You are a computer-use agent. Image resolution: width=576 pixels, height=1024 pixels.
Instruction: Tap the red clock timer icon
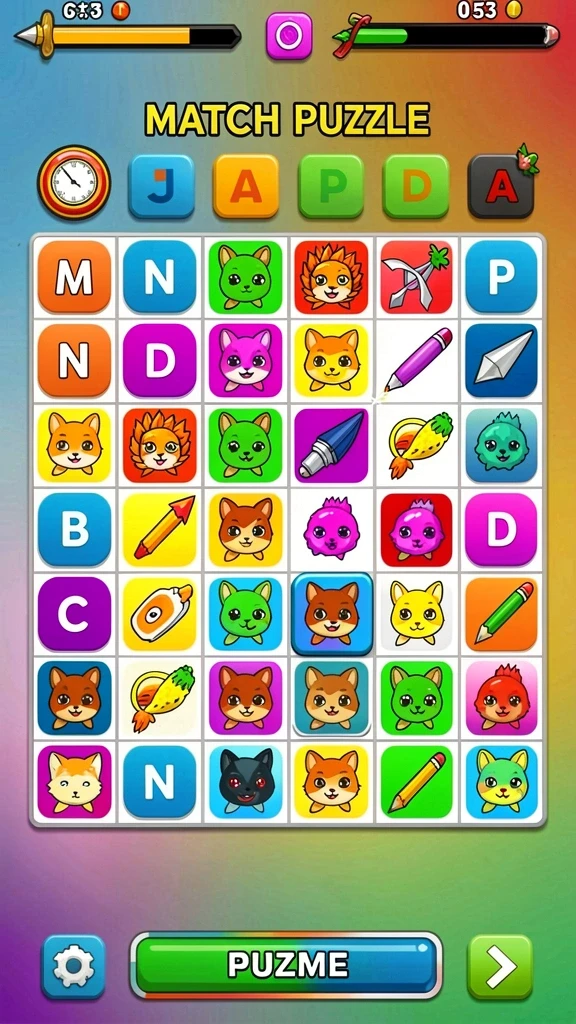pos(74,183)
